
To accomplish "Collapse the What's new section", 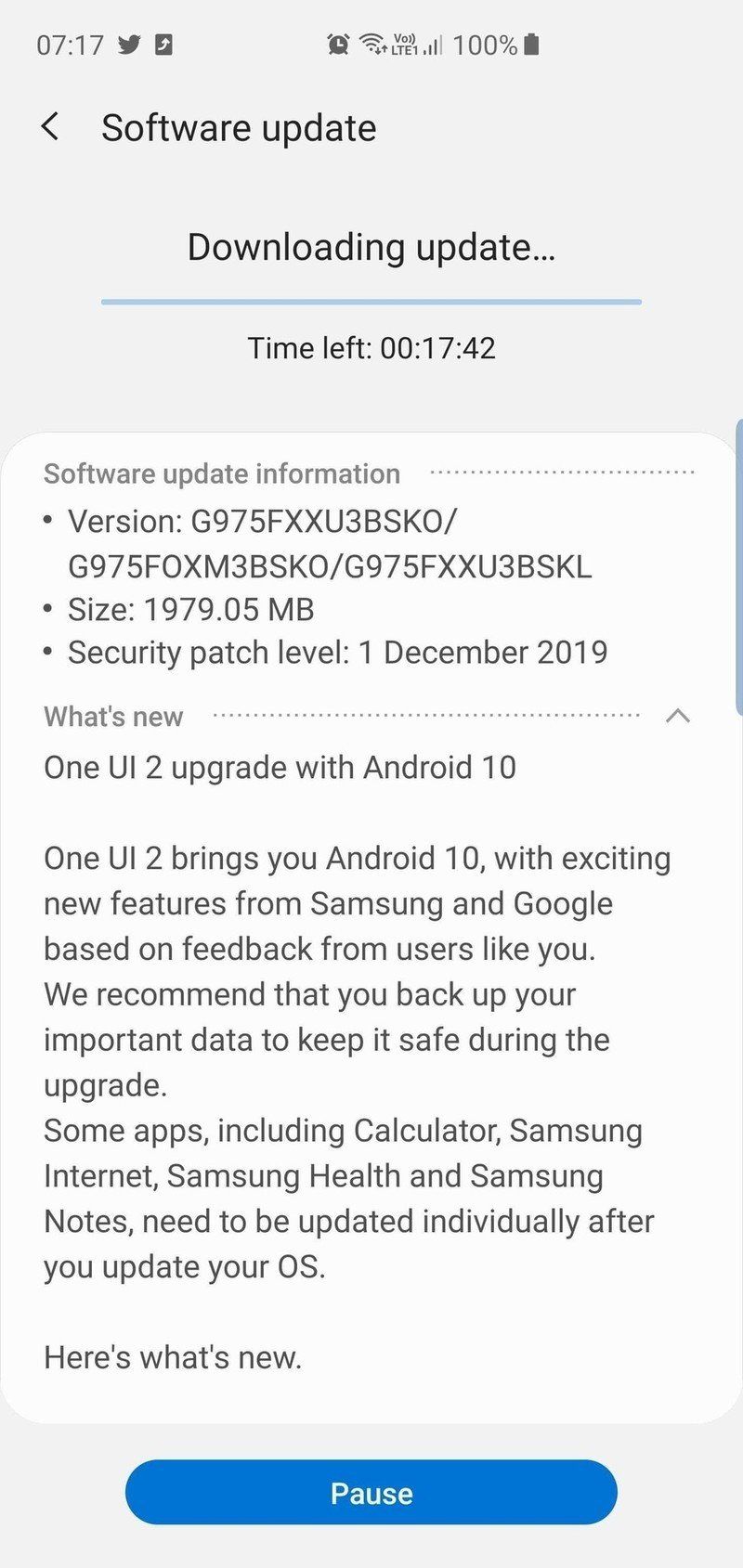I will (x=678, y=716).
